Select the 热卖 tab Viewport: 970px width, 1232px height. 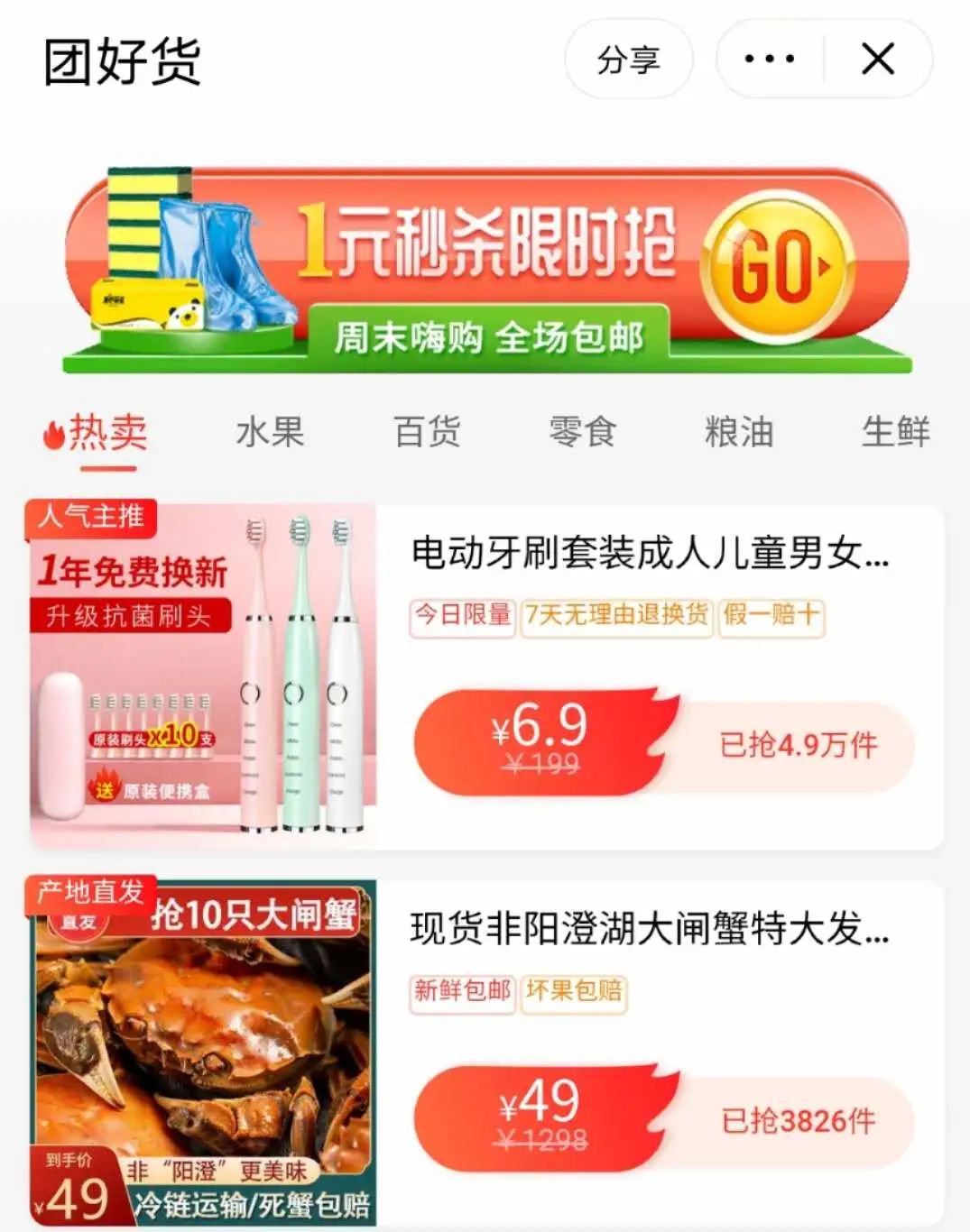(x=98, y=433)
